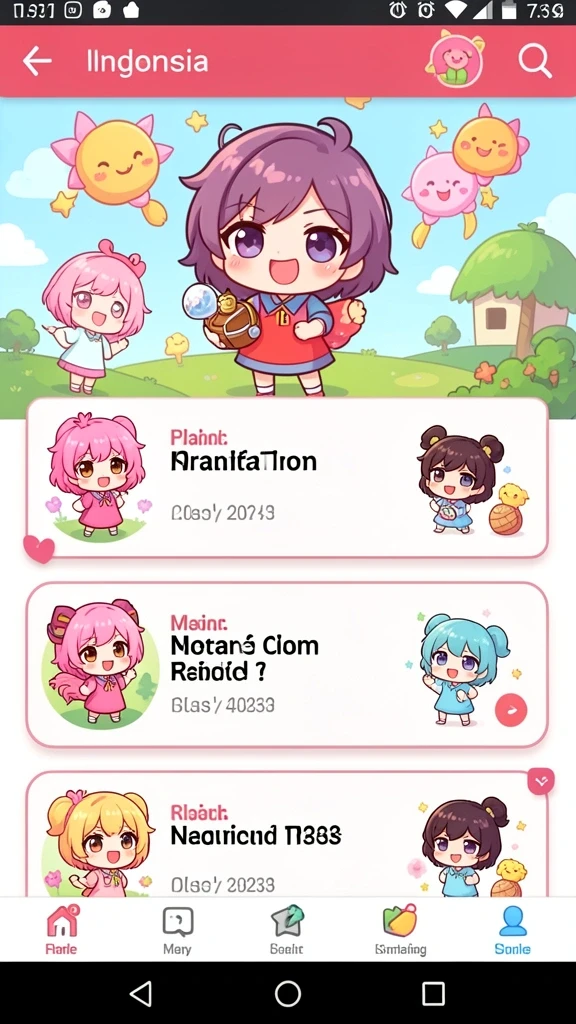This screenshot has width=576, height=1024.
Task: Open the round pink avatar in the header
Action: (x=455, y=61)
